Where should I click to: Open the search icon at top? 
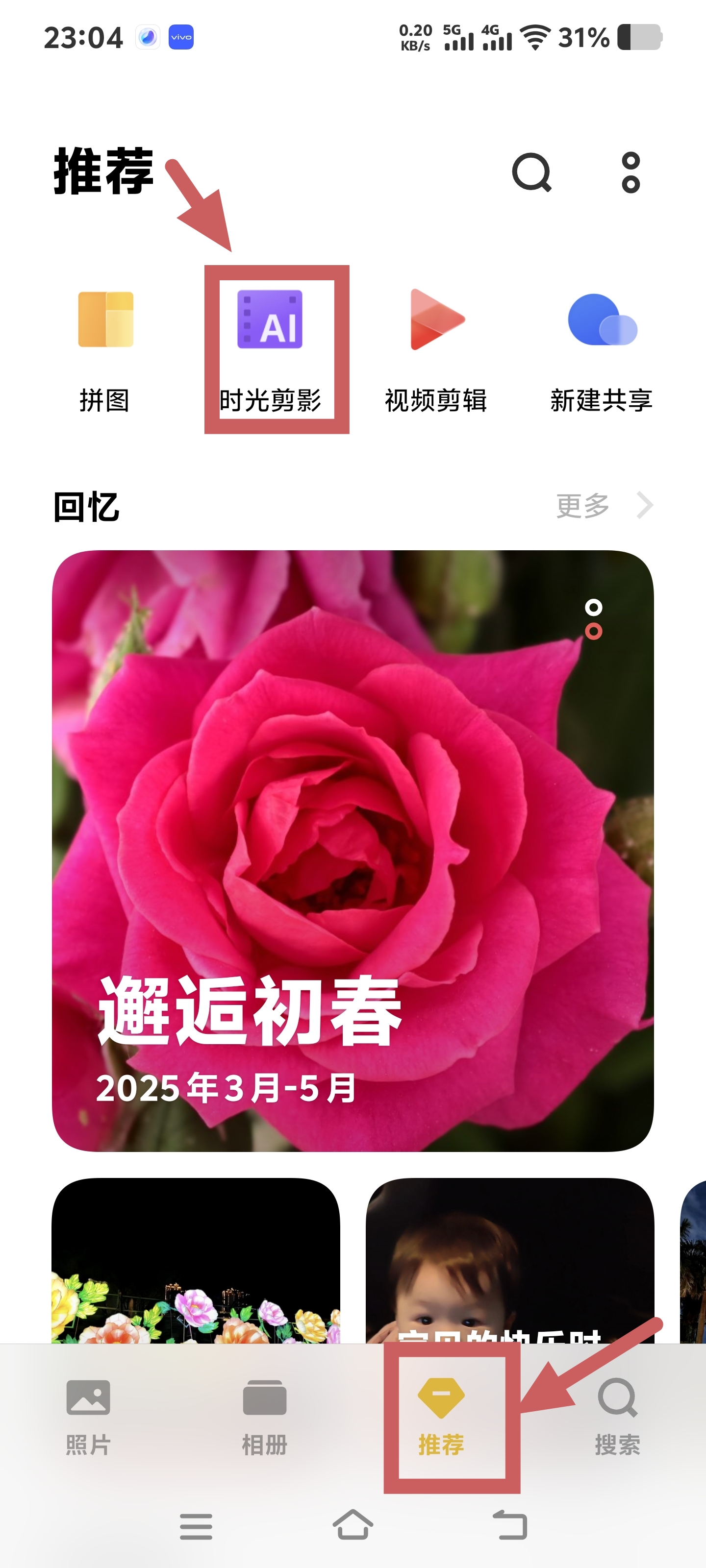[531, 173]
